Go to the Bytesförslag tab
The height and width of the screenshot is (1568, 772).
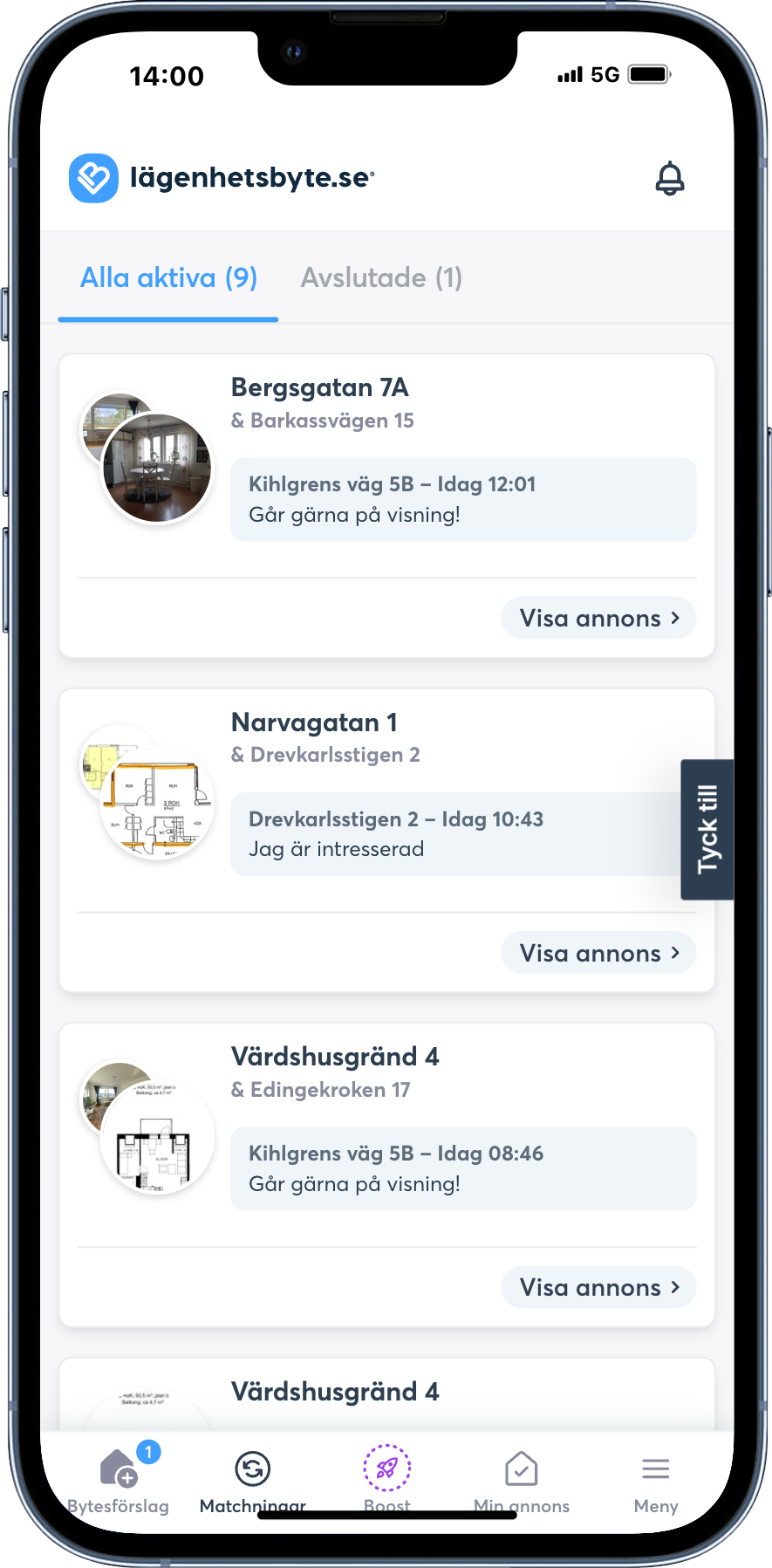pos(118,1480)
